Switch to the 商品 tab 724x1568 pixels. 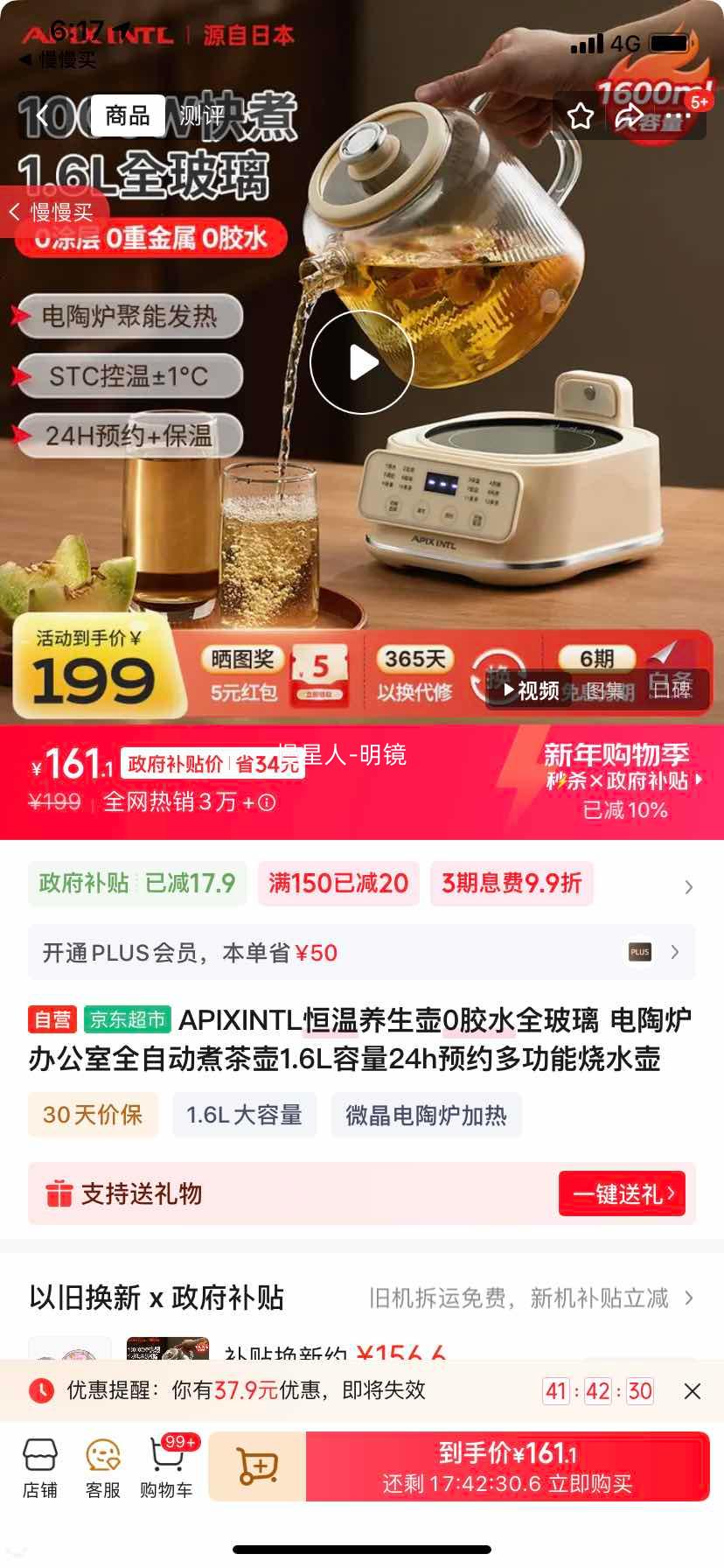click(x=128, y=115)
